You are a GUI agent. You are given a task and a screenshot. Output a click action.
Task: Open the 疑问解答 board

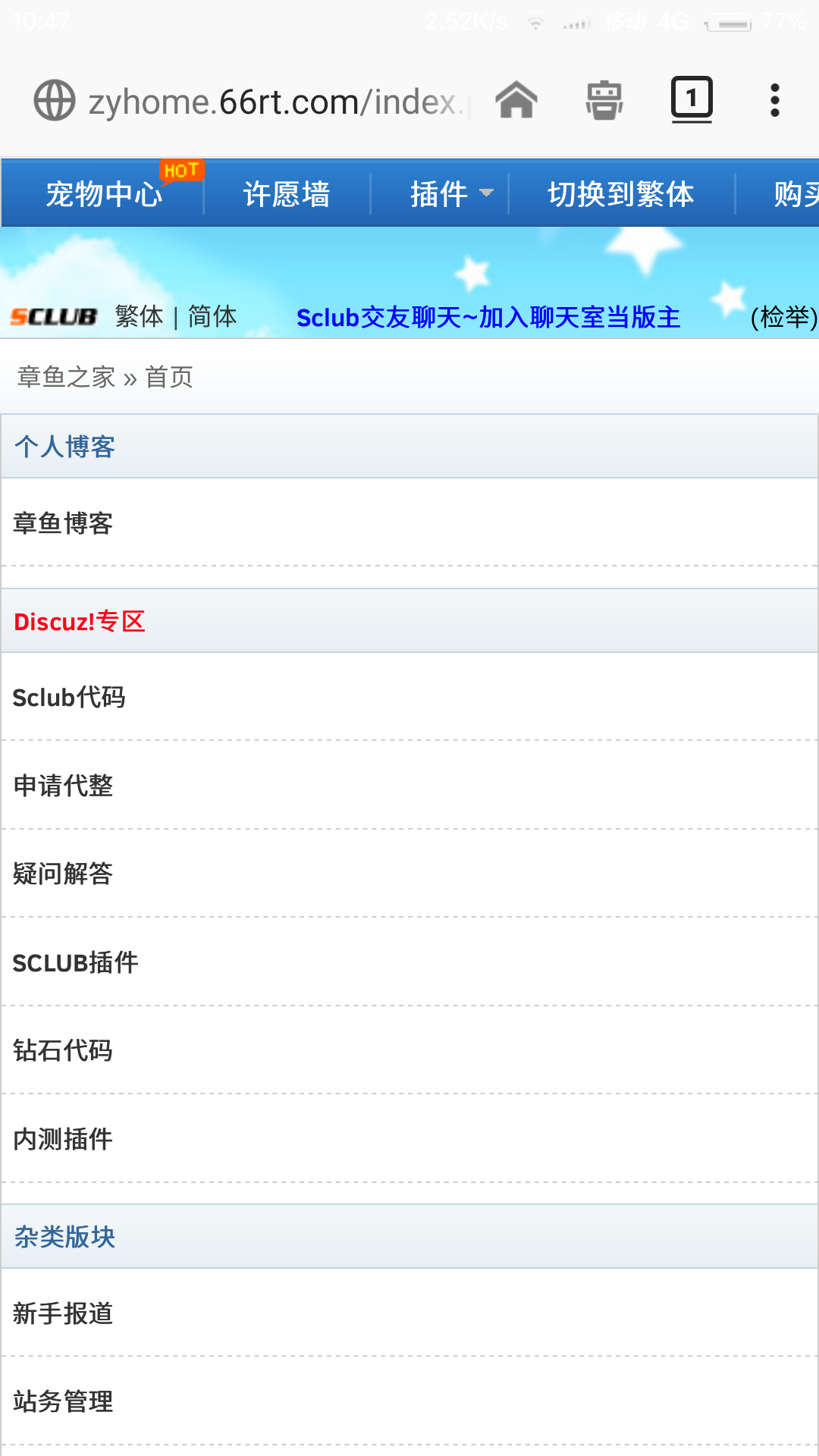pyautogui.click(x=63, y=874)
